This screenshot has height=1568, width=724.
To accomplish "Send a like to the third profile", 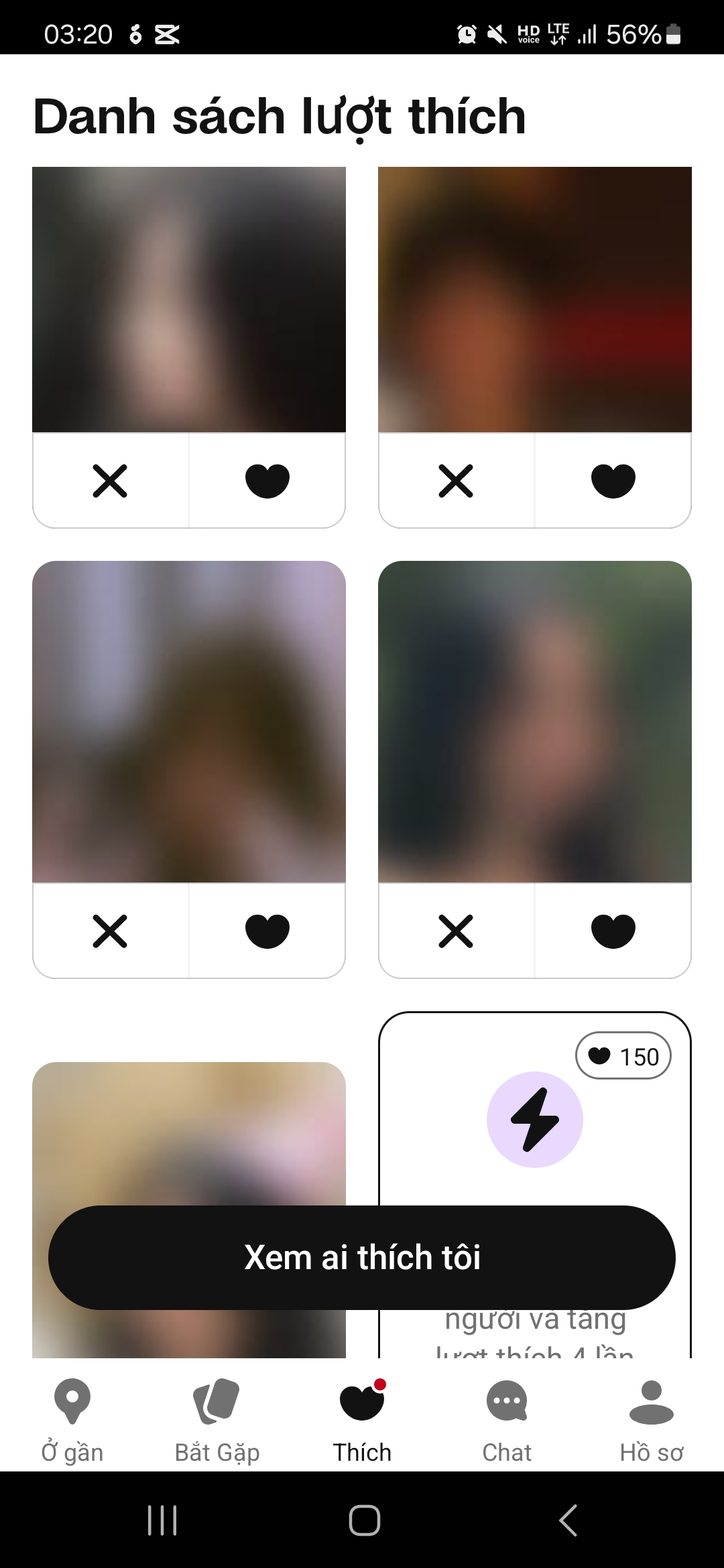I will click(267, 930).
